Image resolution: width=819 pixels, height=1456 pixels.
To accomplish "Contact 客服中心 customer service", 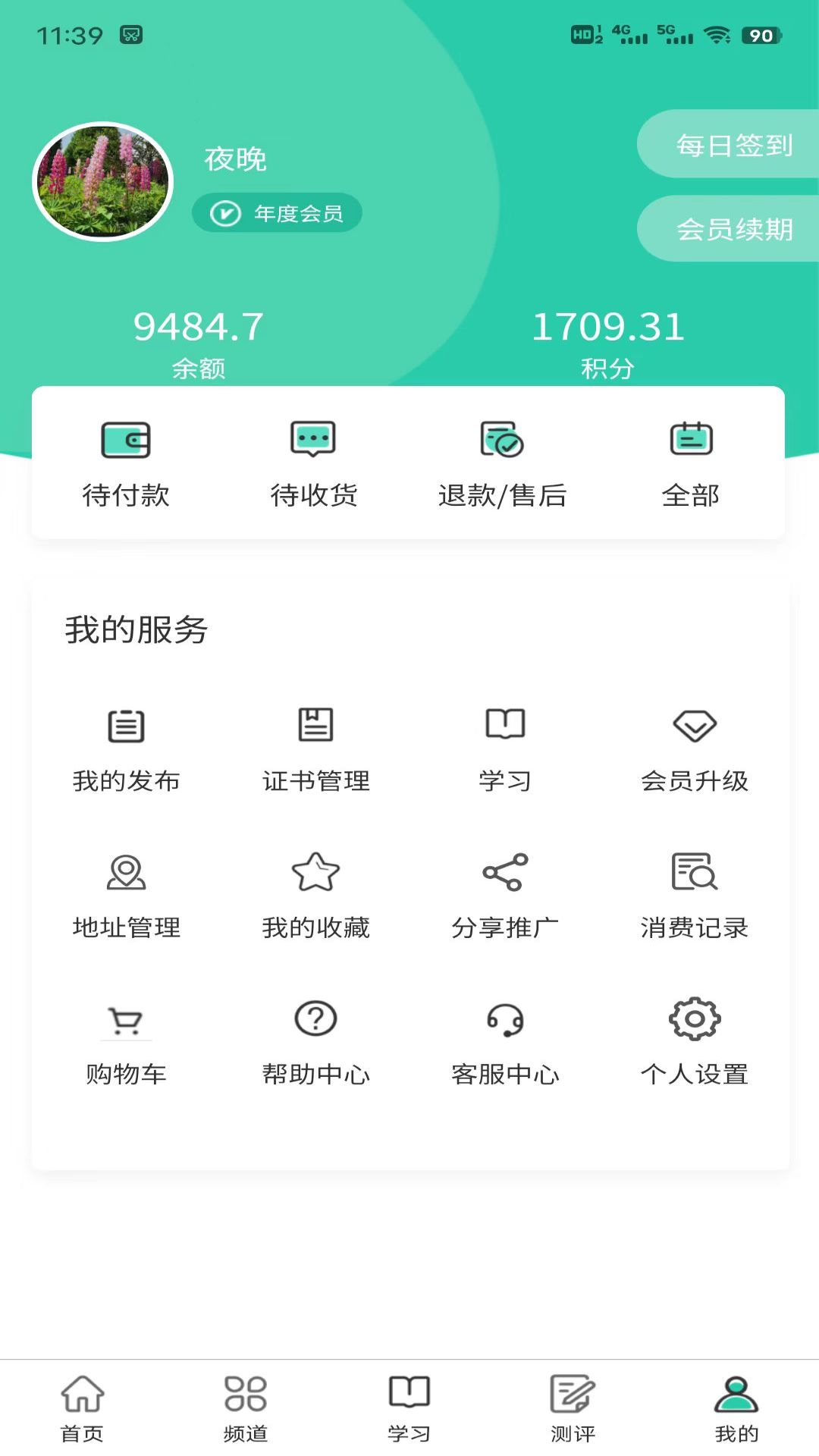I will [x=505, y=1043].
